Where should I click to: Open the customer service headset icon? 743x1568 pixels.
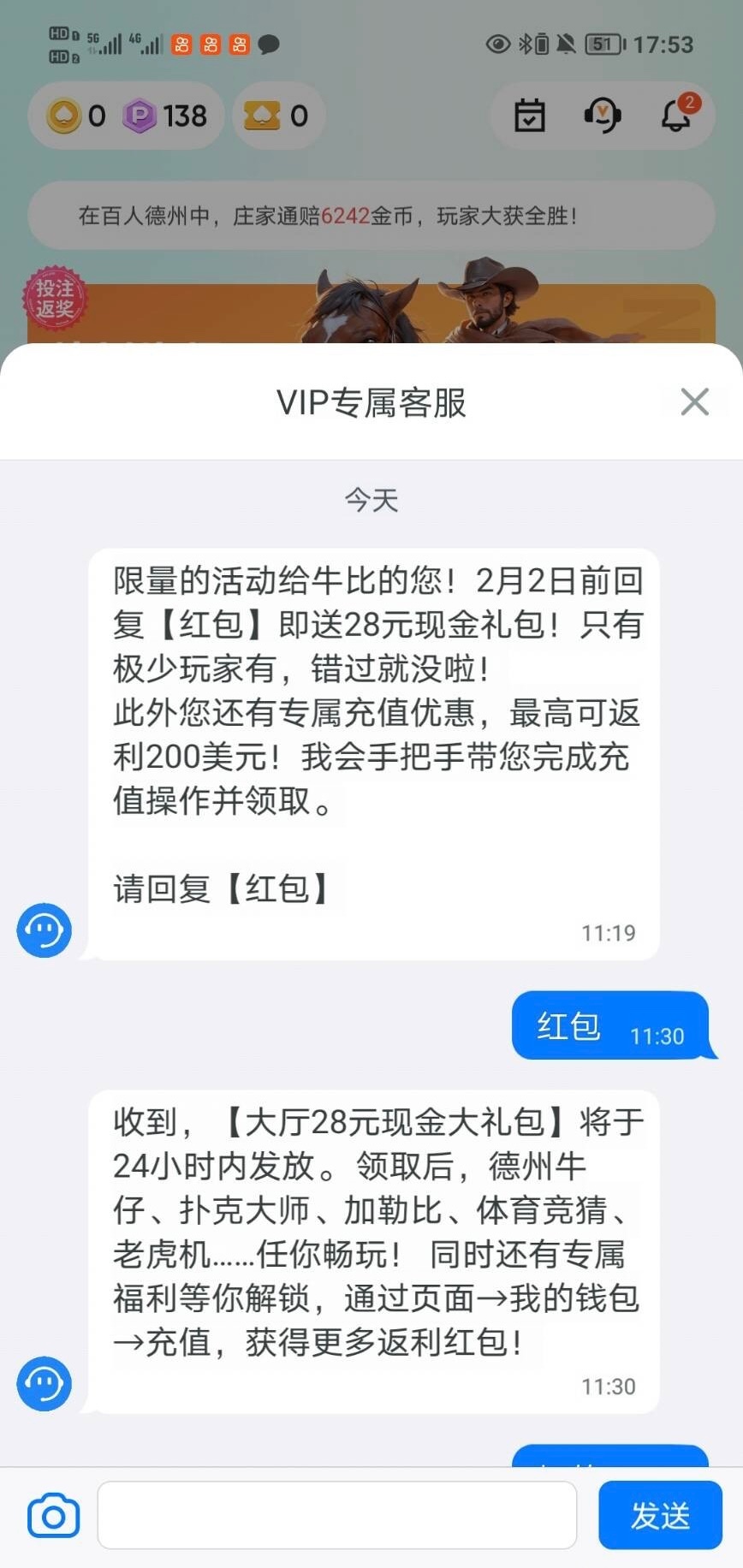pos(603,116)
